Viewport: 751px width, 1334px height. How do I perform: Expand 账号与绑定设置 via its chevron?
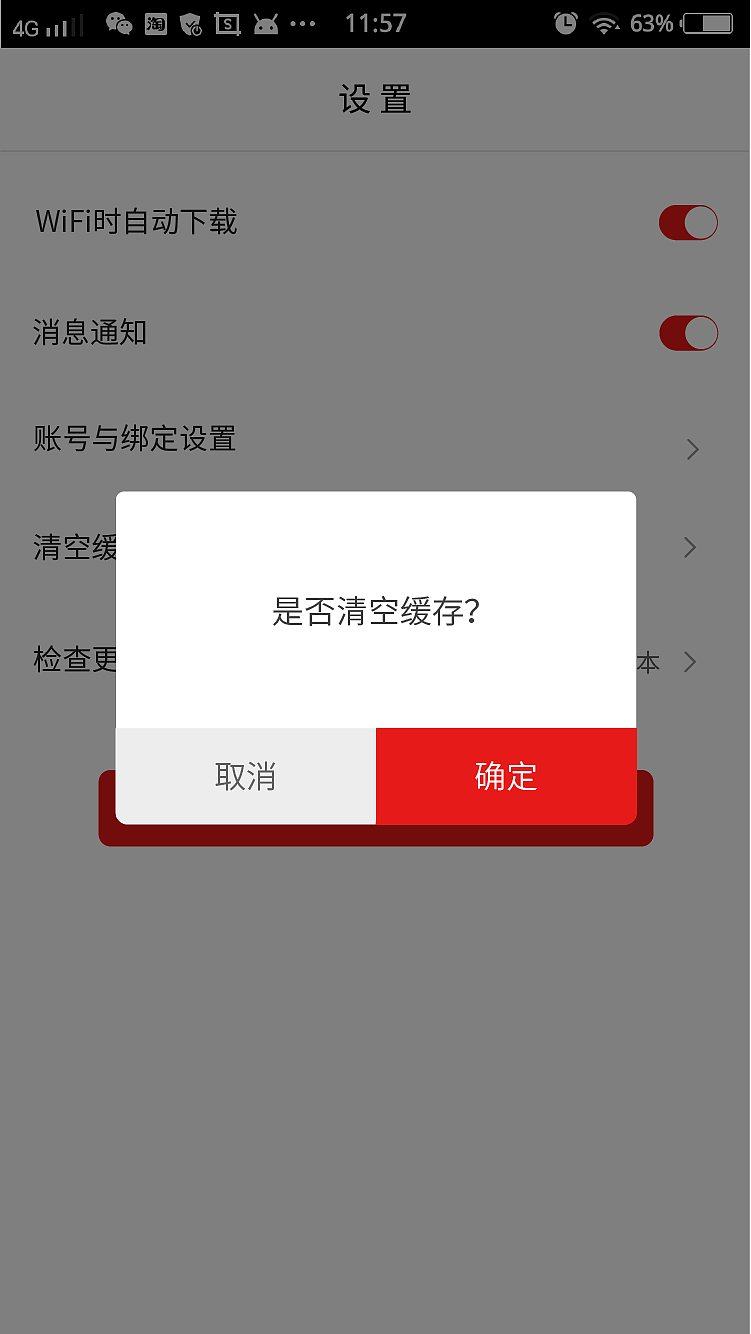click(692, 449)
